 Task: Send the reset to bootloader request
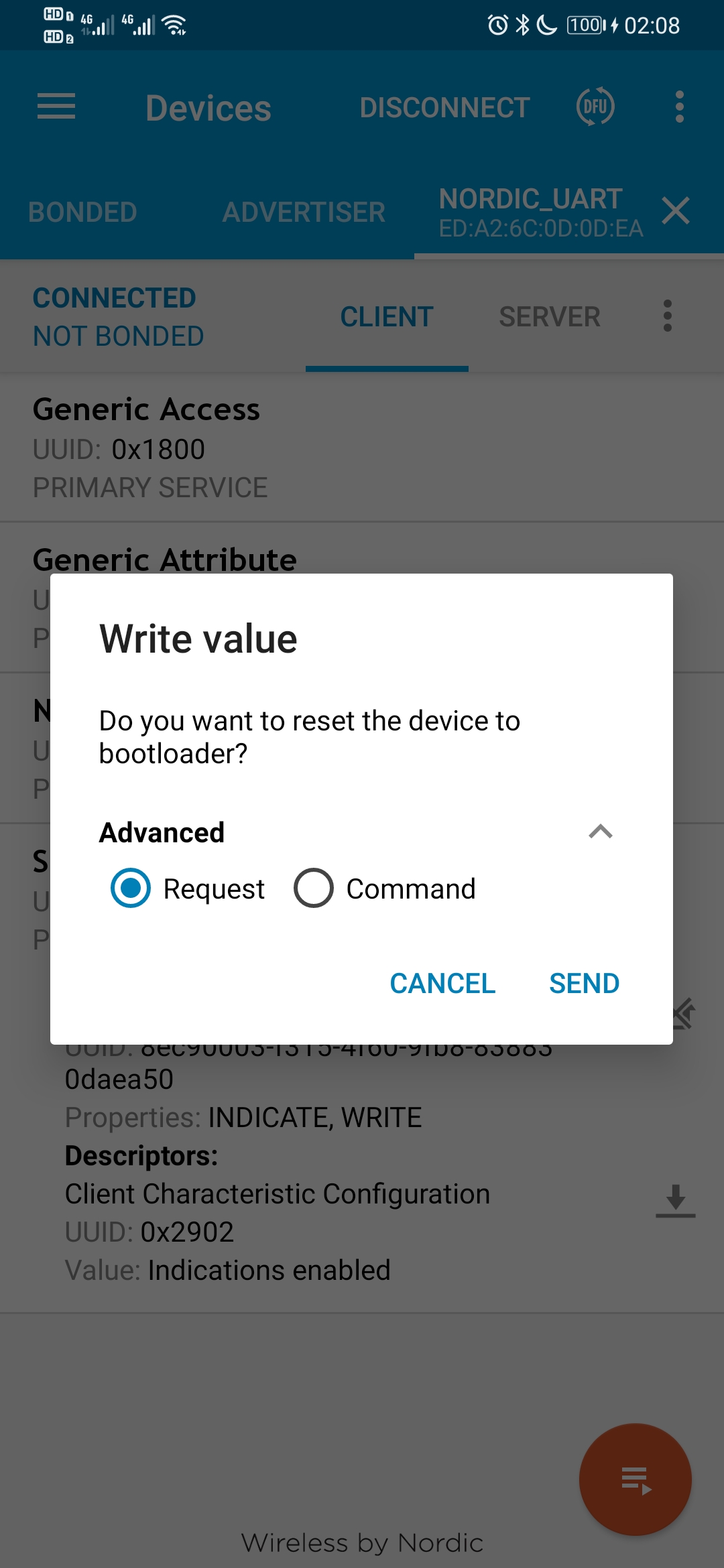(584, 983)
